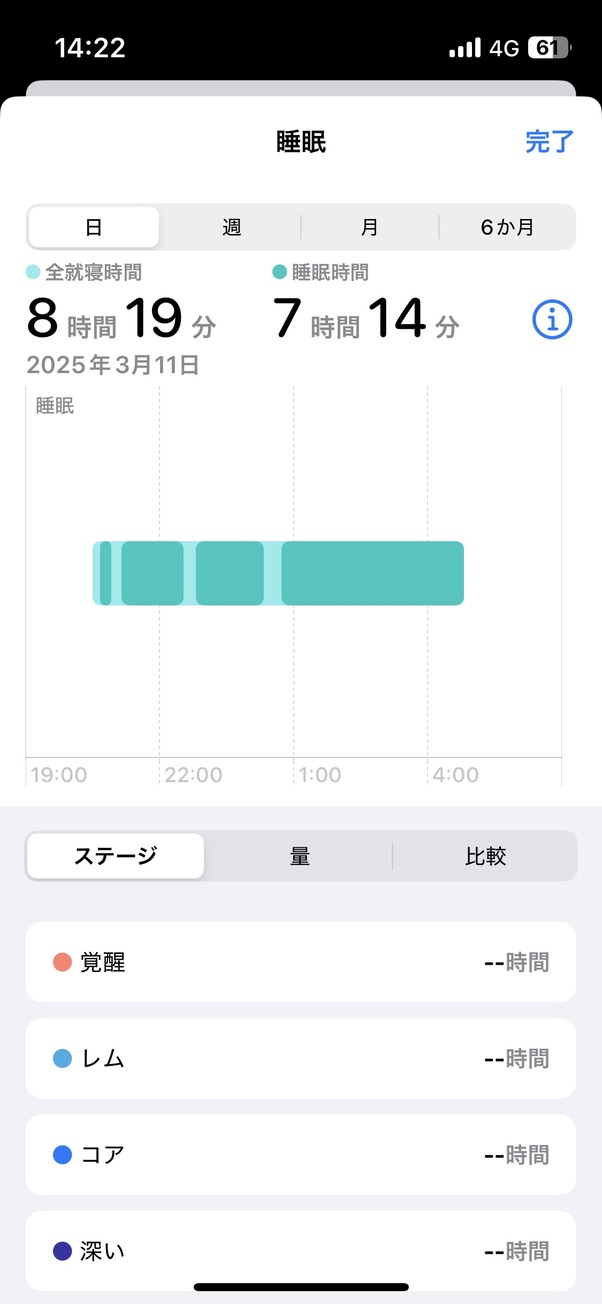Switch to the 量 segment

(x=300, y=857)
